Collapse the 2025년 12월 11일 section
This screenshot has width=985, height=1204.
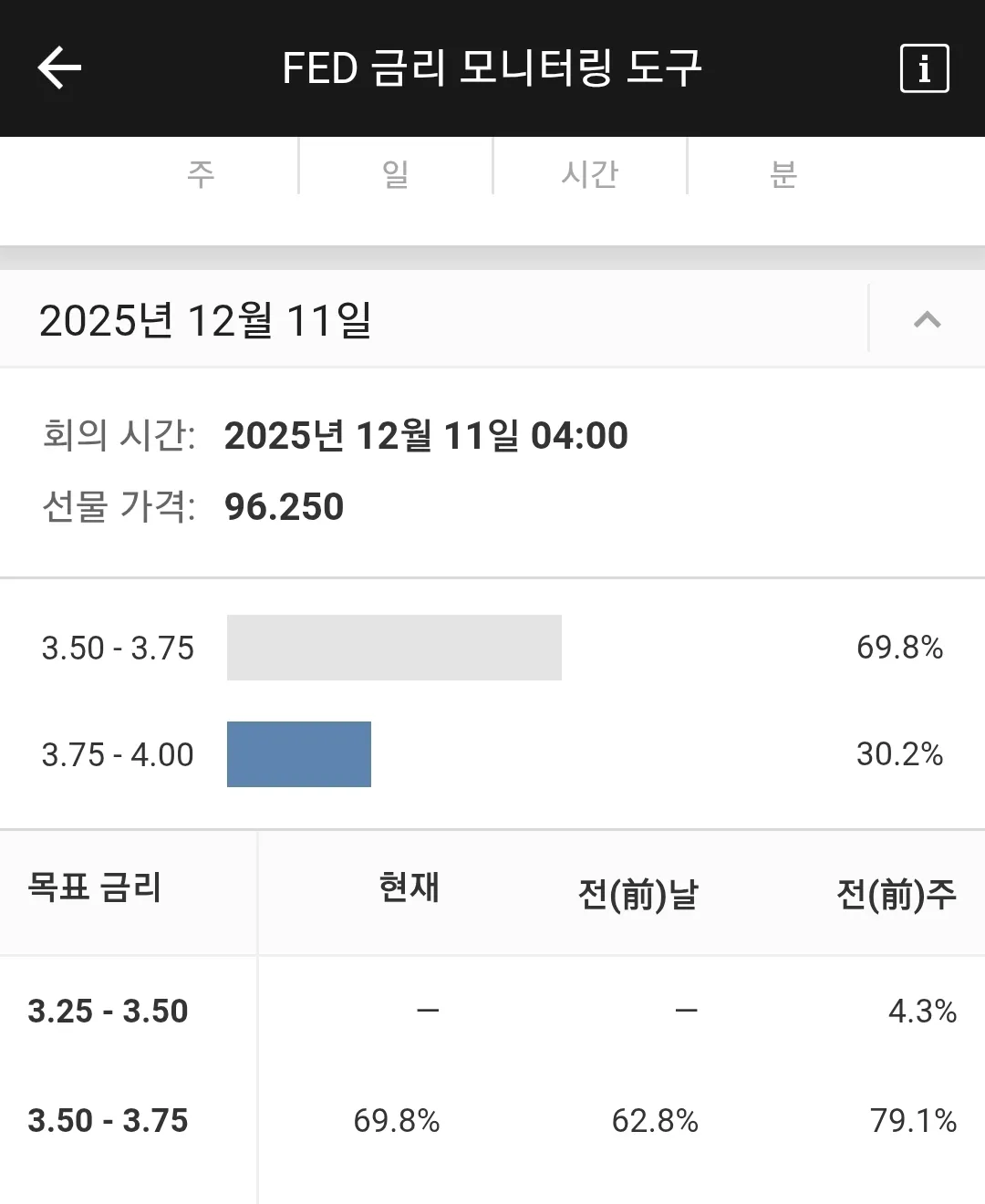tap(927, 319)
